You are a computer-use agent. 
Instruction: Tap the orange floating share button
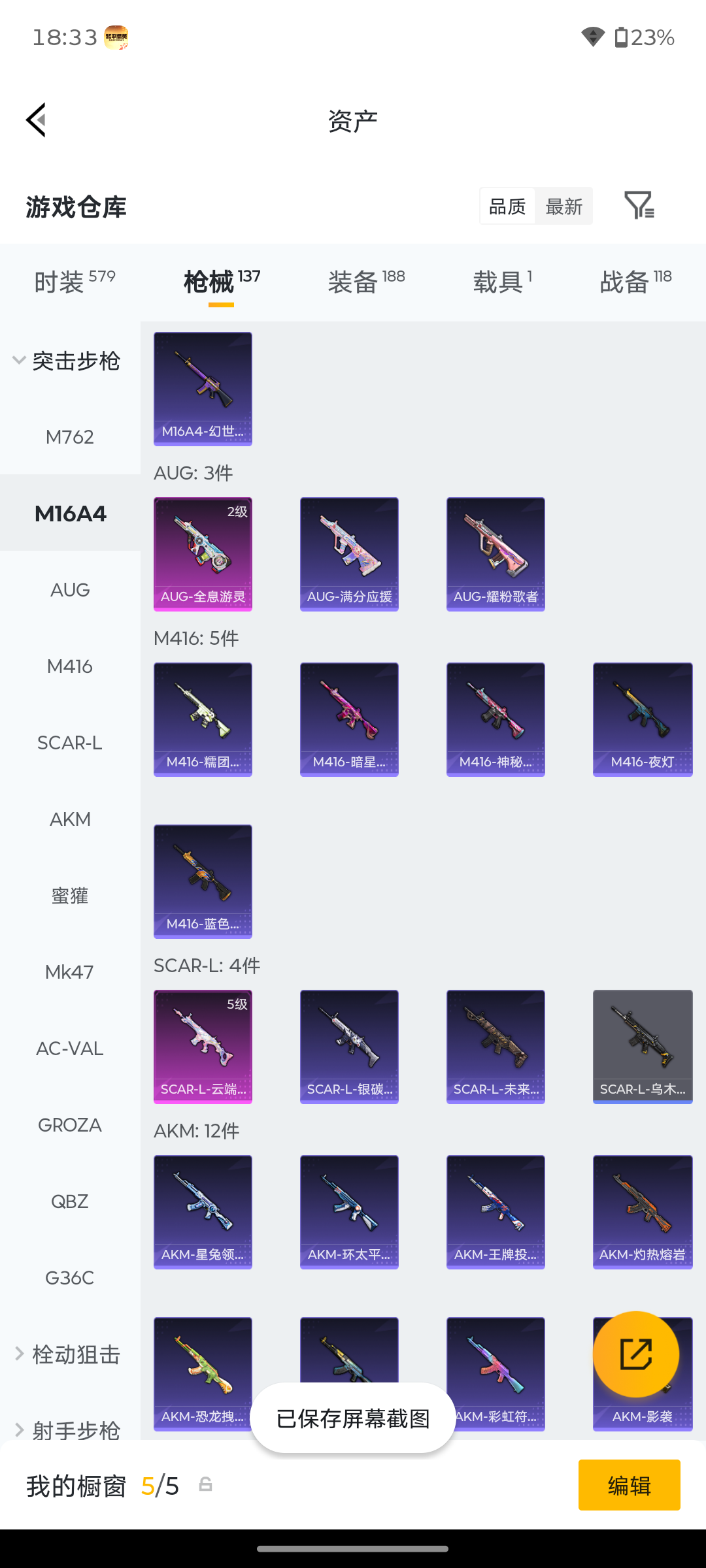(636, 1354)
